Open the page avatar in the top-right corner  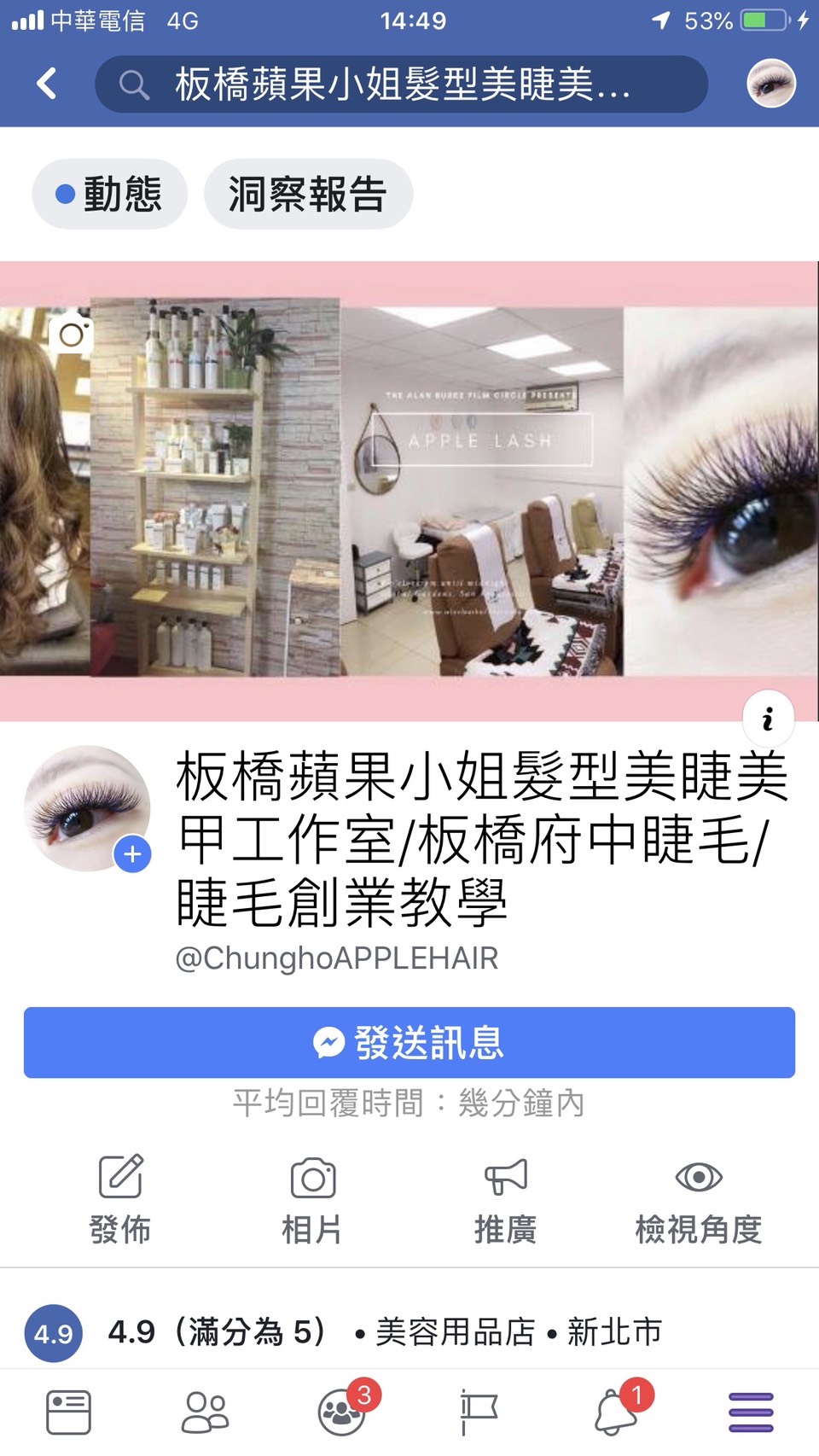click(770, 84)
